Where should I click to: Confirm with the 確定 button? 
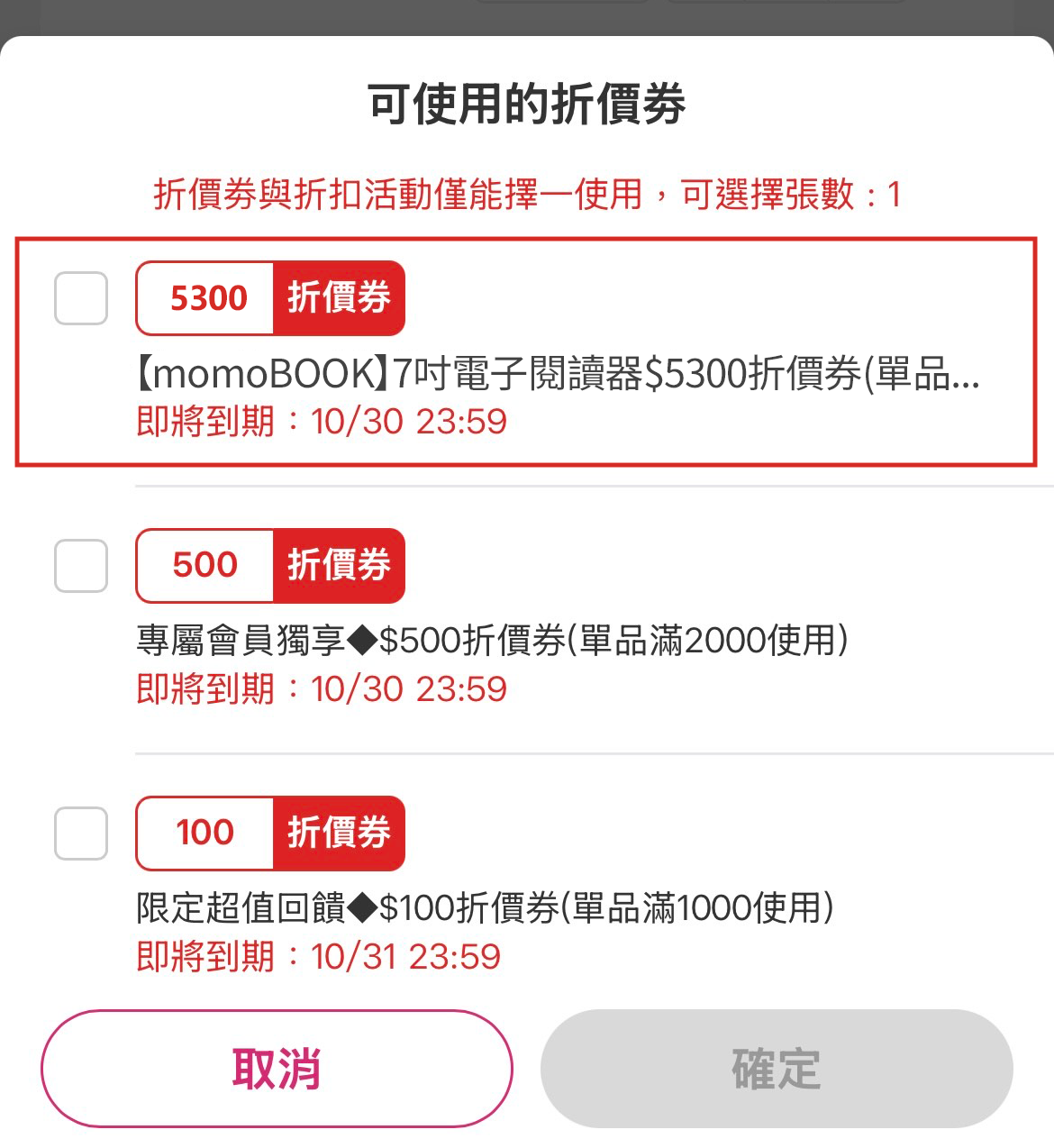coord(777,1069)
